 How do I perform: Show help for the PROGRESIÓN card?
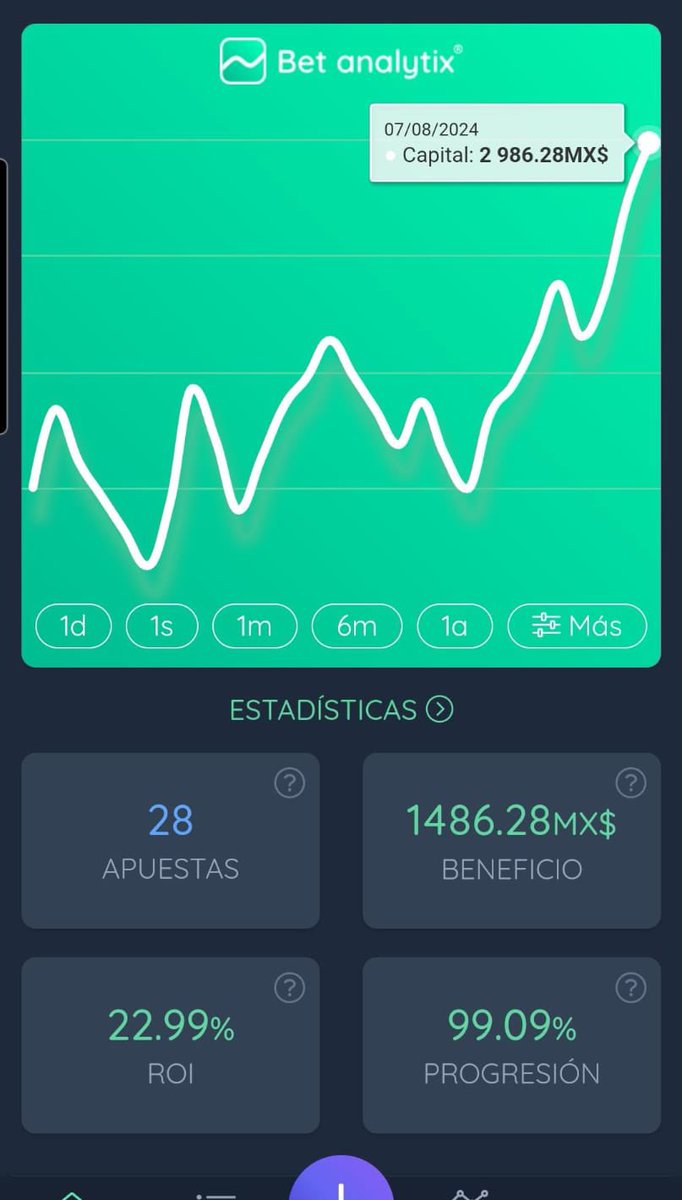630,989
